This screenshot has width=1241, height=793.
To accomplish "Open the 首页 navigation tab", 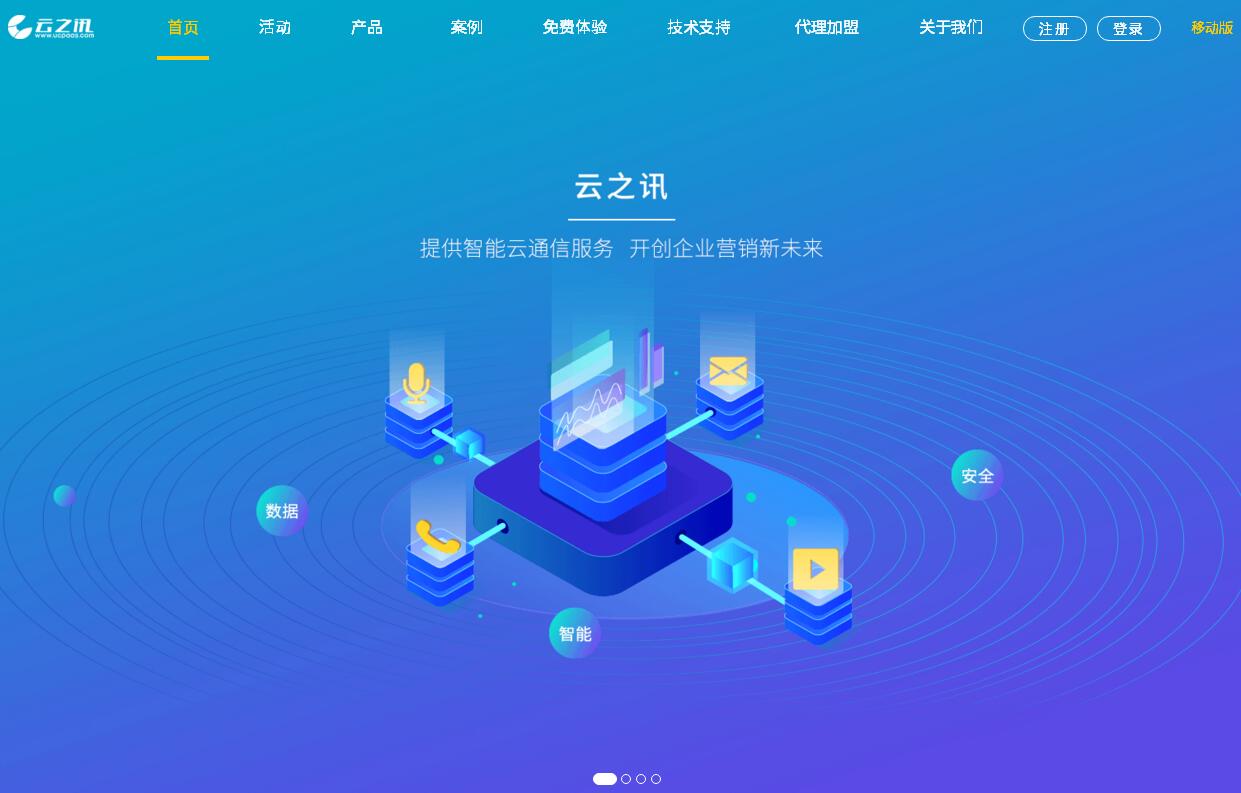I will point(183,28).
